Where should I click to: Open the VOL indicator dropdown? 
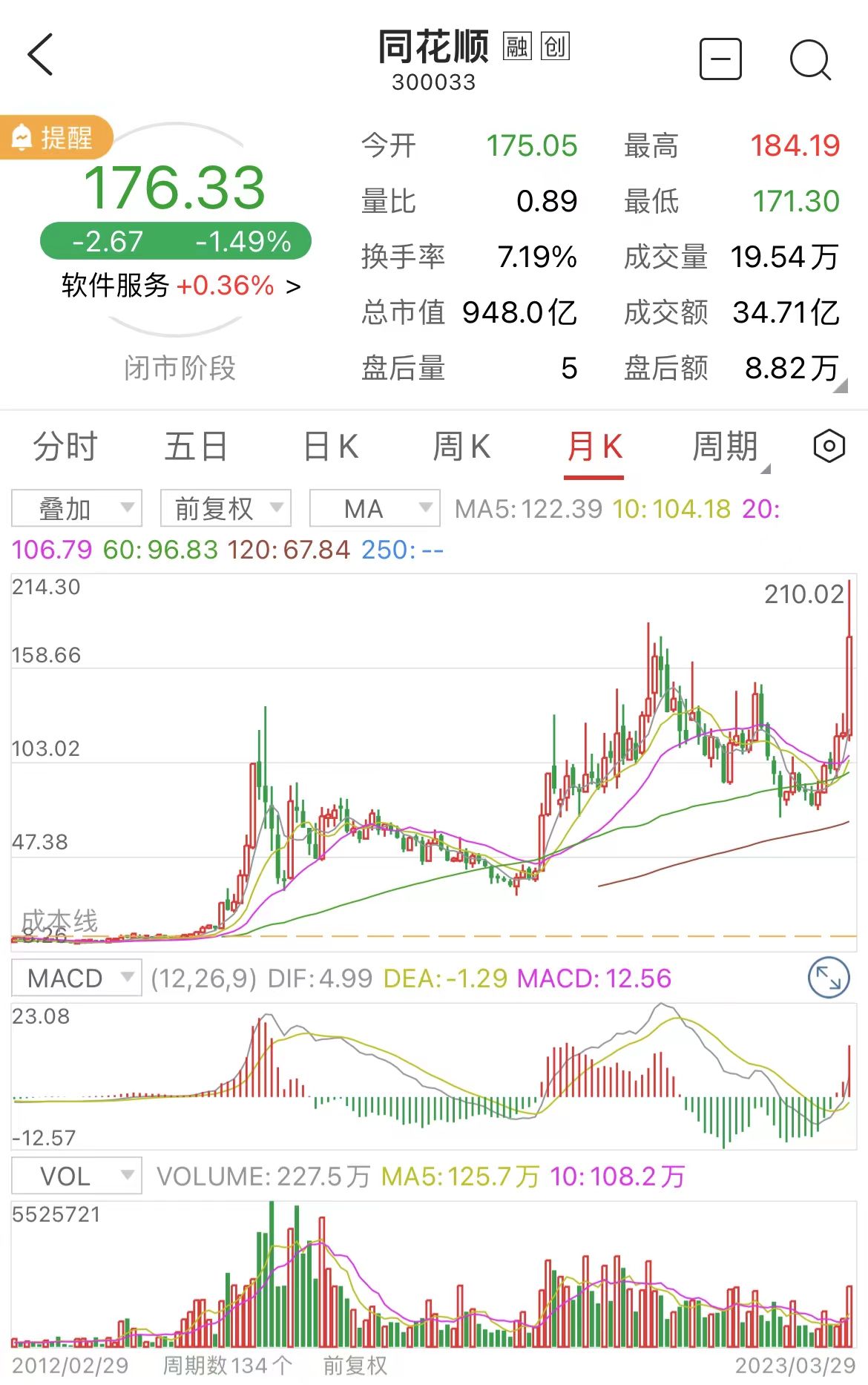click(76, 1176)
